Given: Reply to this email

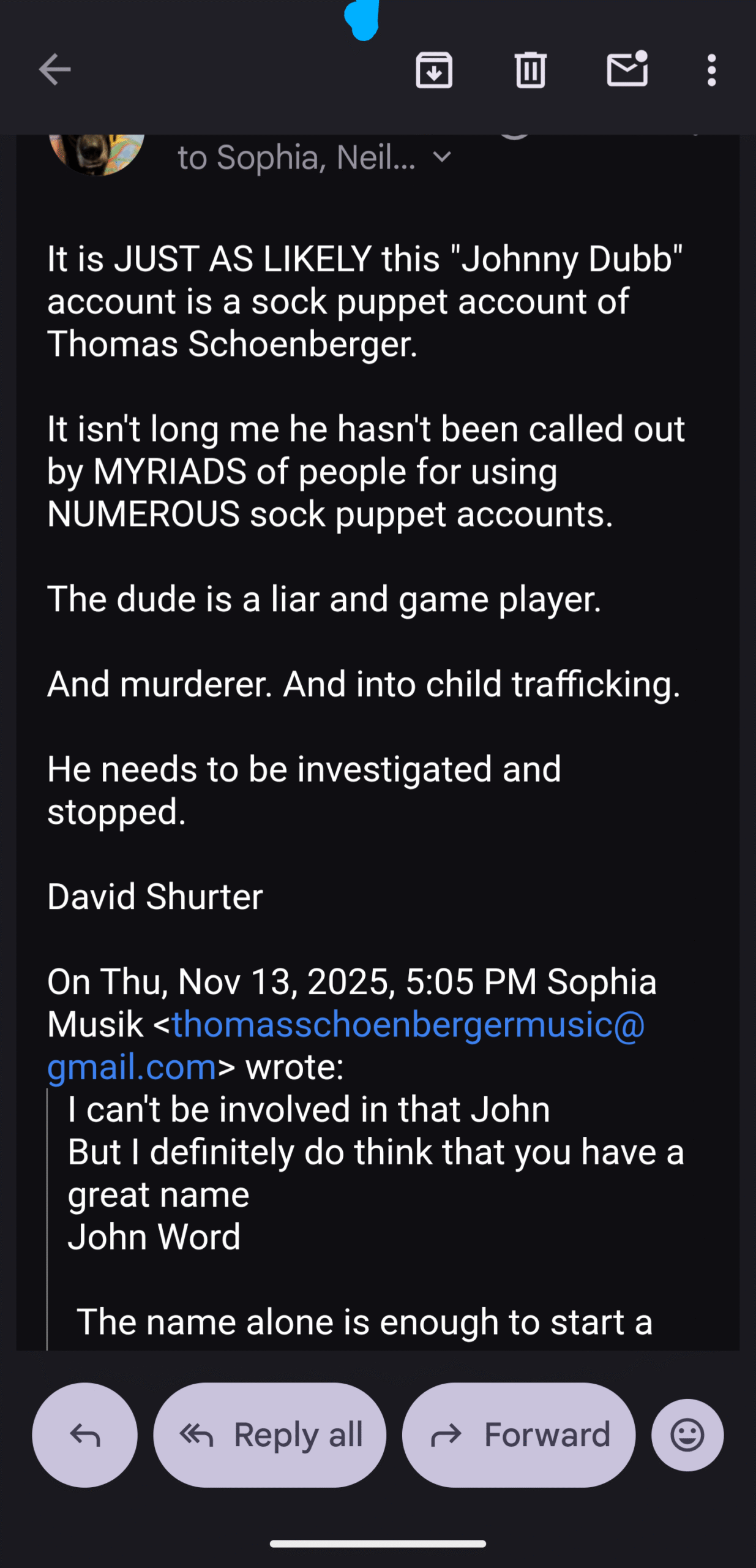Looking at the screenshot, I should tap(84, 1434).
